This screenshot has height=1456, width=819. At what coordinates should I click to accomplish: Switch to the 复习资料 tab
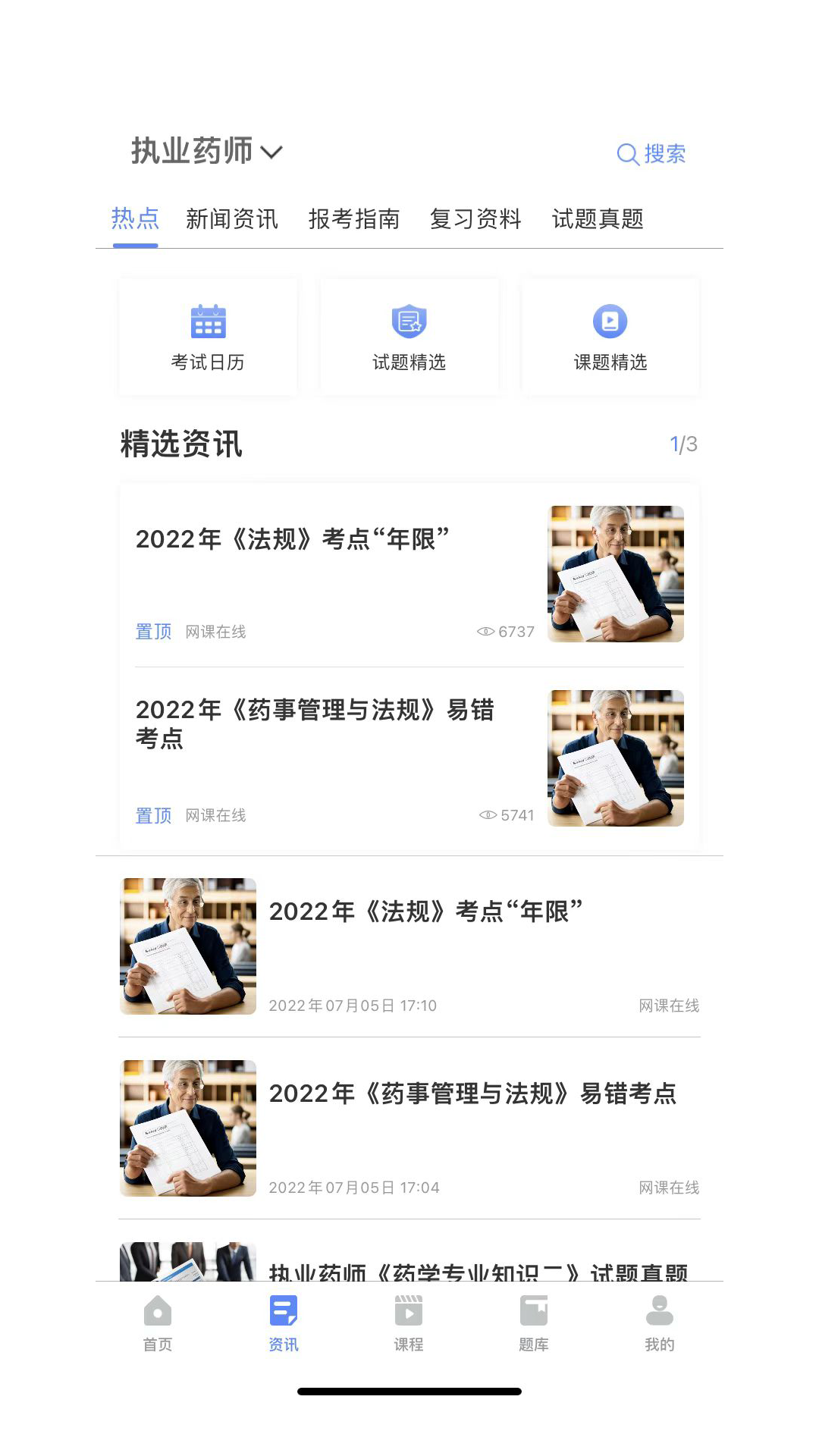(475, 220)
